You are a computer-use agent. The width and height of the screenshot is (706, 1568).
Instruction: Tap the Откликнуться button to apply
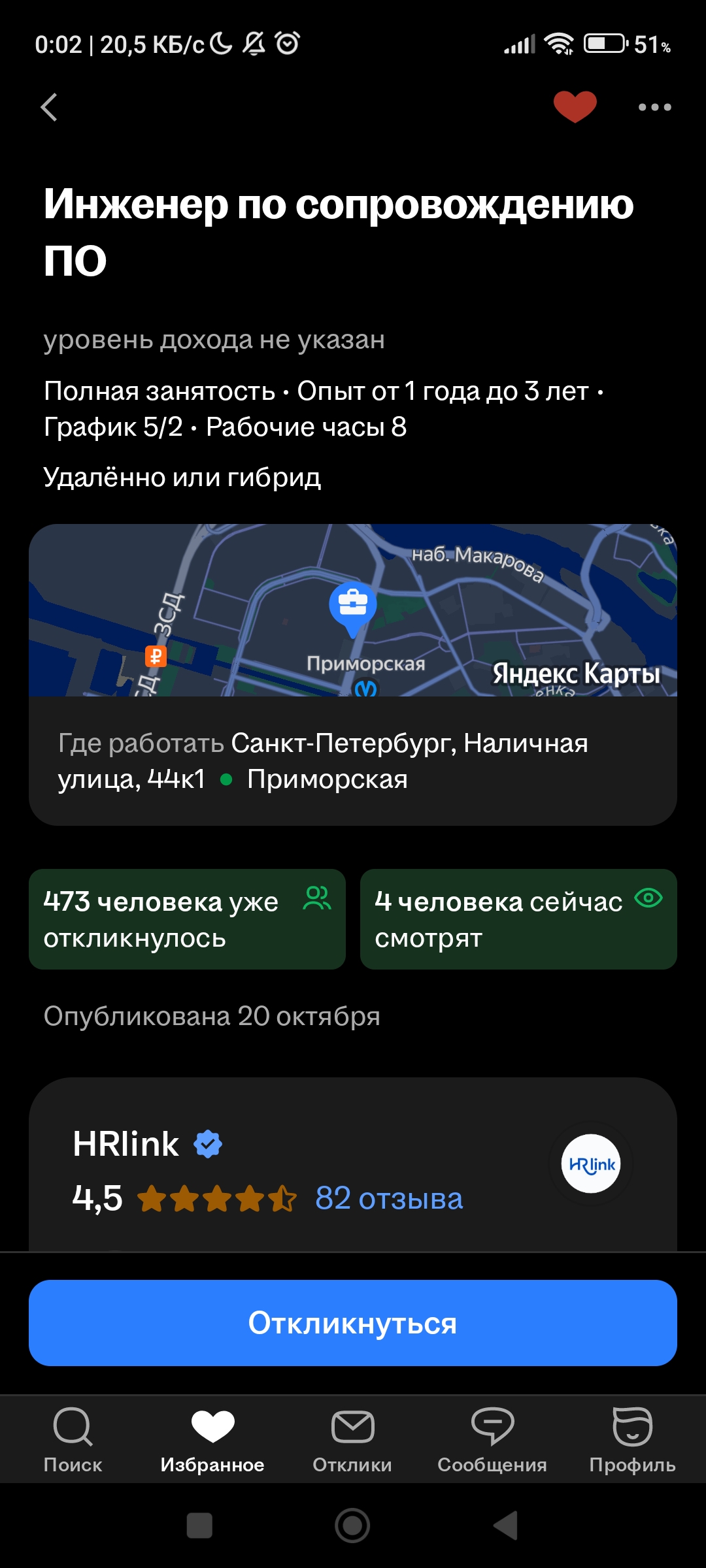(353, 1323)
